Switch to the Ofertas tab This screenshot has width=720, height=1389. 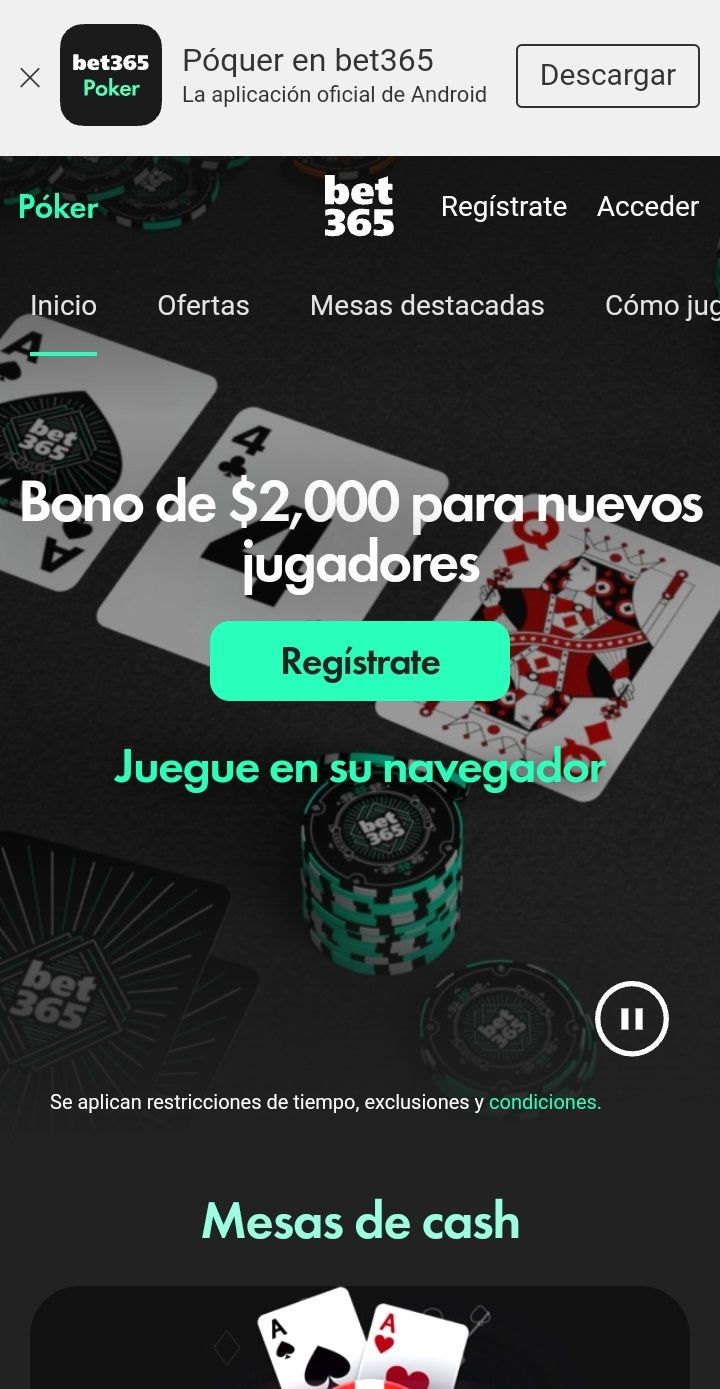click(203, 305)
